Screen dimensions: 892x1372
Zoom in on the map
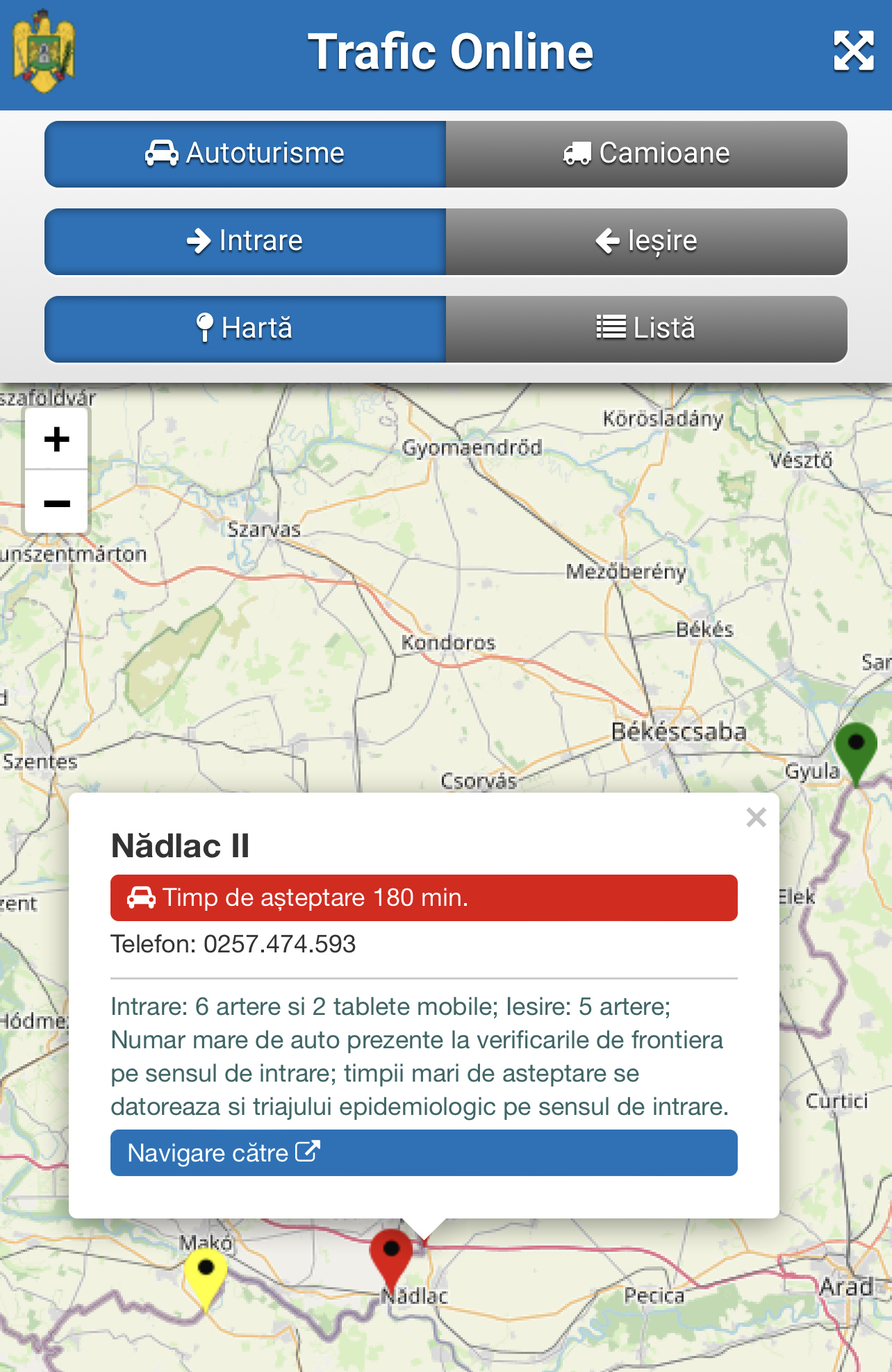point(56,439)
